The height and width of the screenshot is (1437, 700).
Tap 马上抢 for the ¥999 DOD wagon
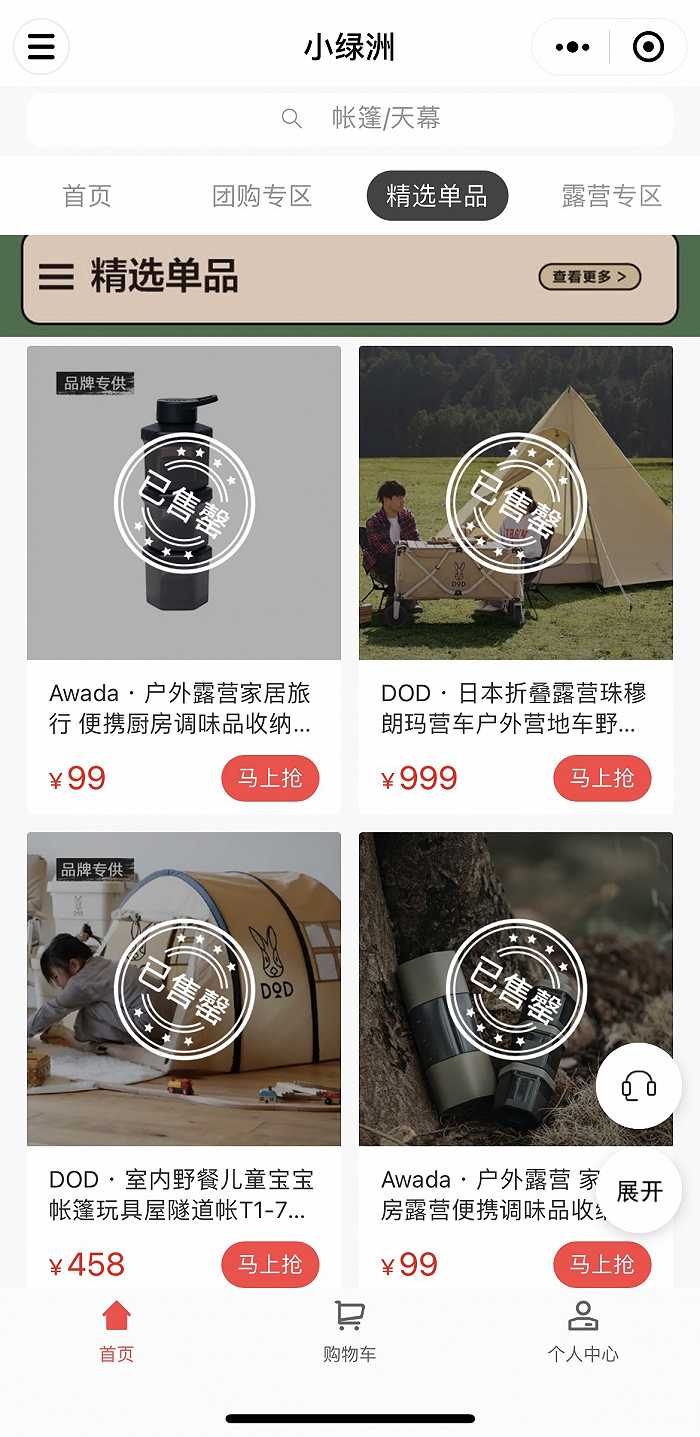pyautogui.click(x=602, y=778)
